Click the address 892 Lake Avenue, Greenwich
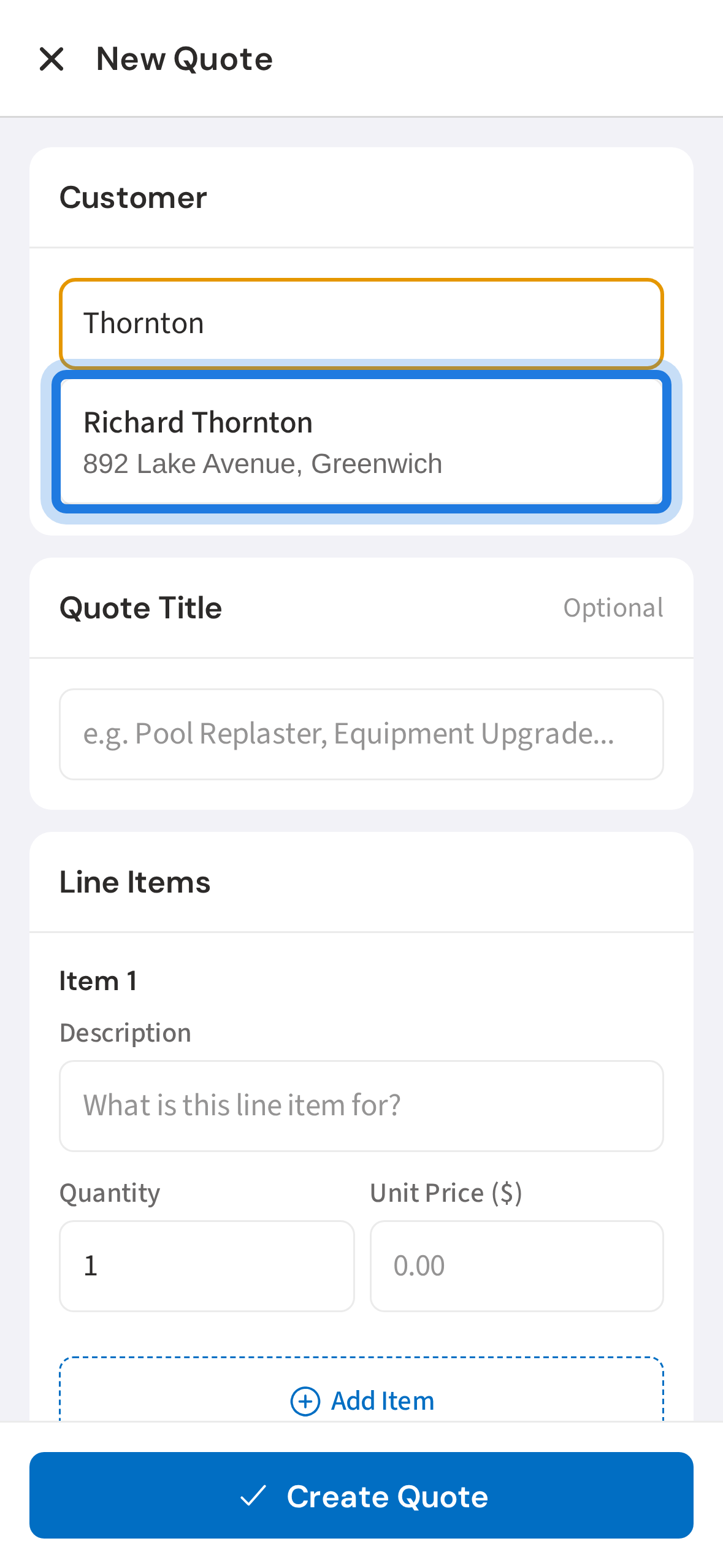Screen dimensions: 723x1568 (262, 463)
